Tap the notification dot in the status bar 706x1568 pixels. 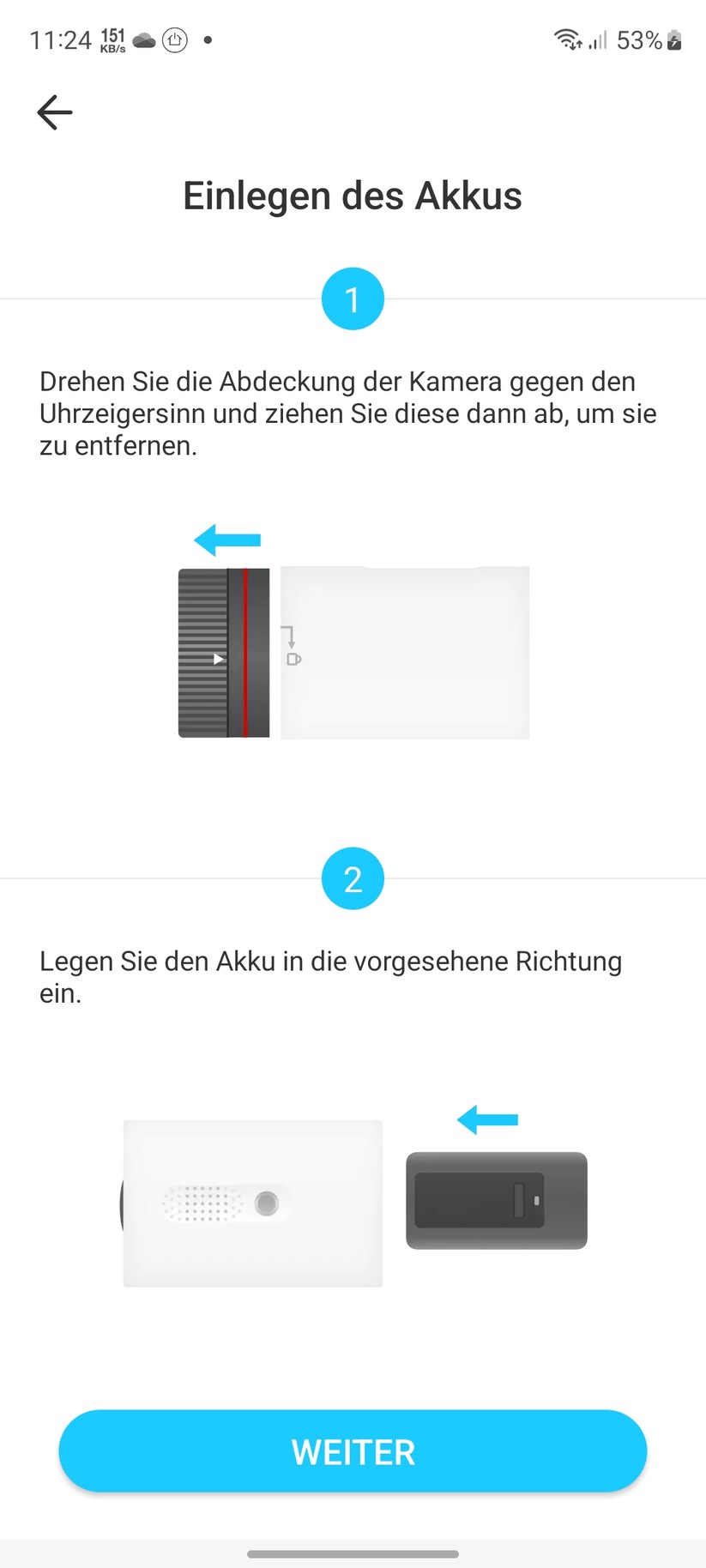[206, 39]
